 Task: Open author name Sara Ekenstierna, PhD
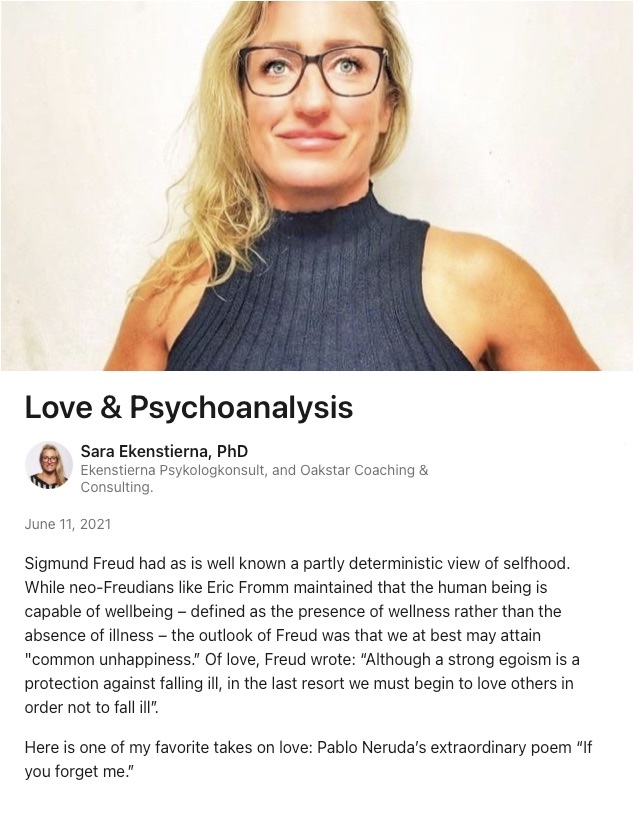pyautogui.click(x=163, y=451)
